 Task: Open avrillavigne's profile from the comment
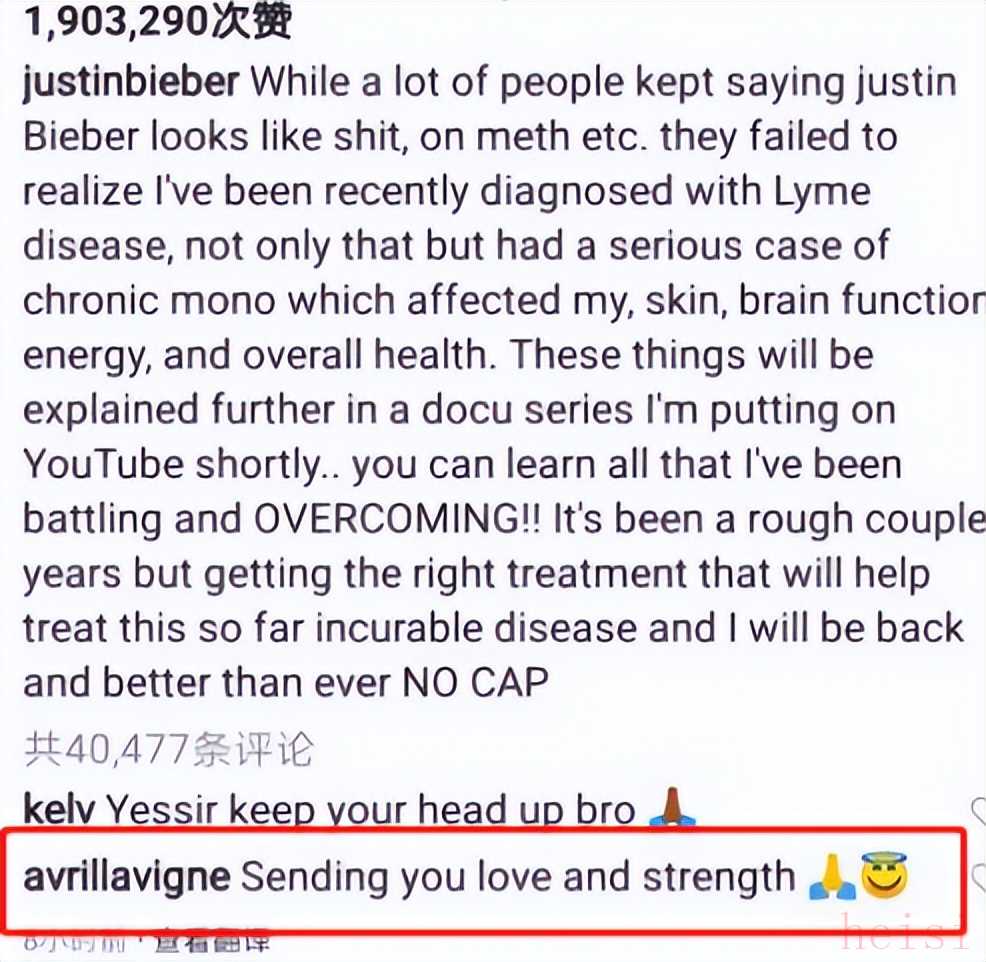point(127,877)
